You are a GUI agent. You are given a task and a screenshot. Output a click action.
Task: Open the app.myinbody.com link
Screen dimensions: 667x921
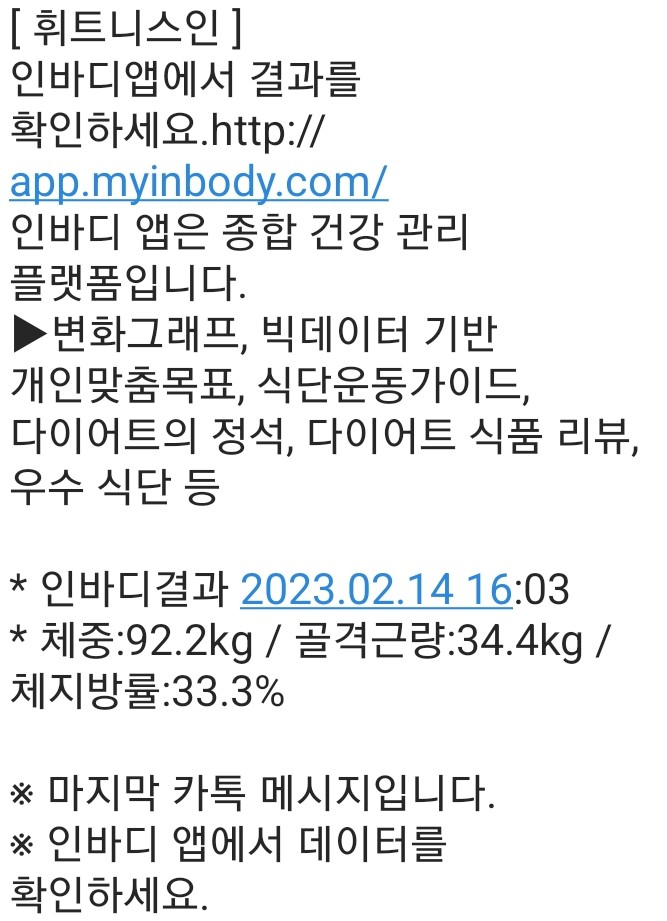(x=198, y=185)
